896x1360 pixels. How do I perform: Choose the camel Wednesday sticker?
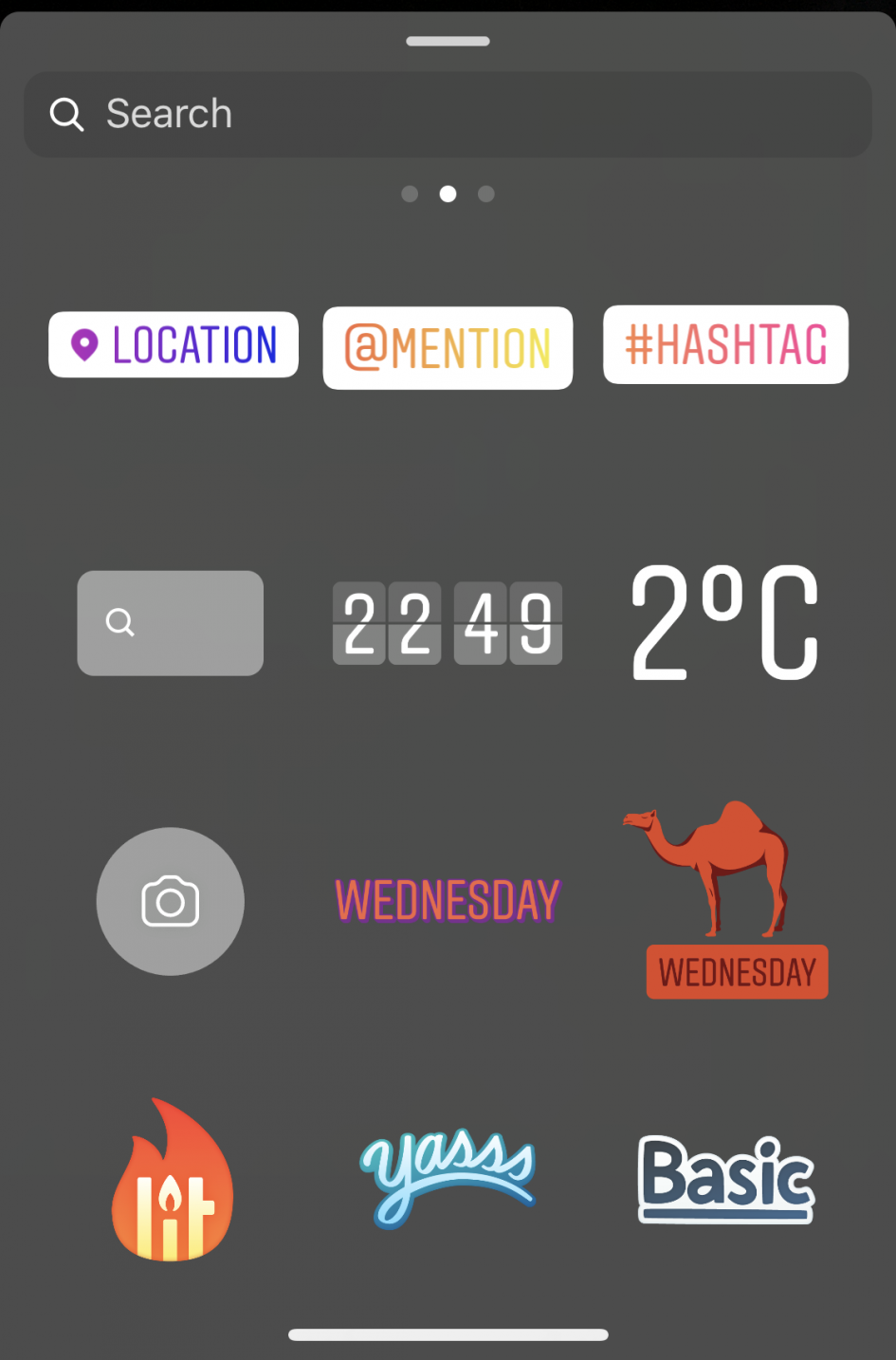(725, 899)
